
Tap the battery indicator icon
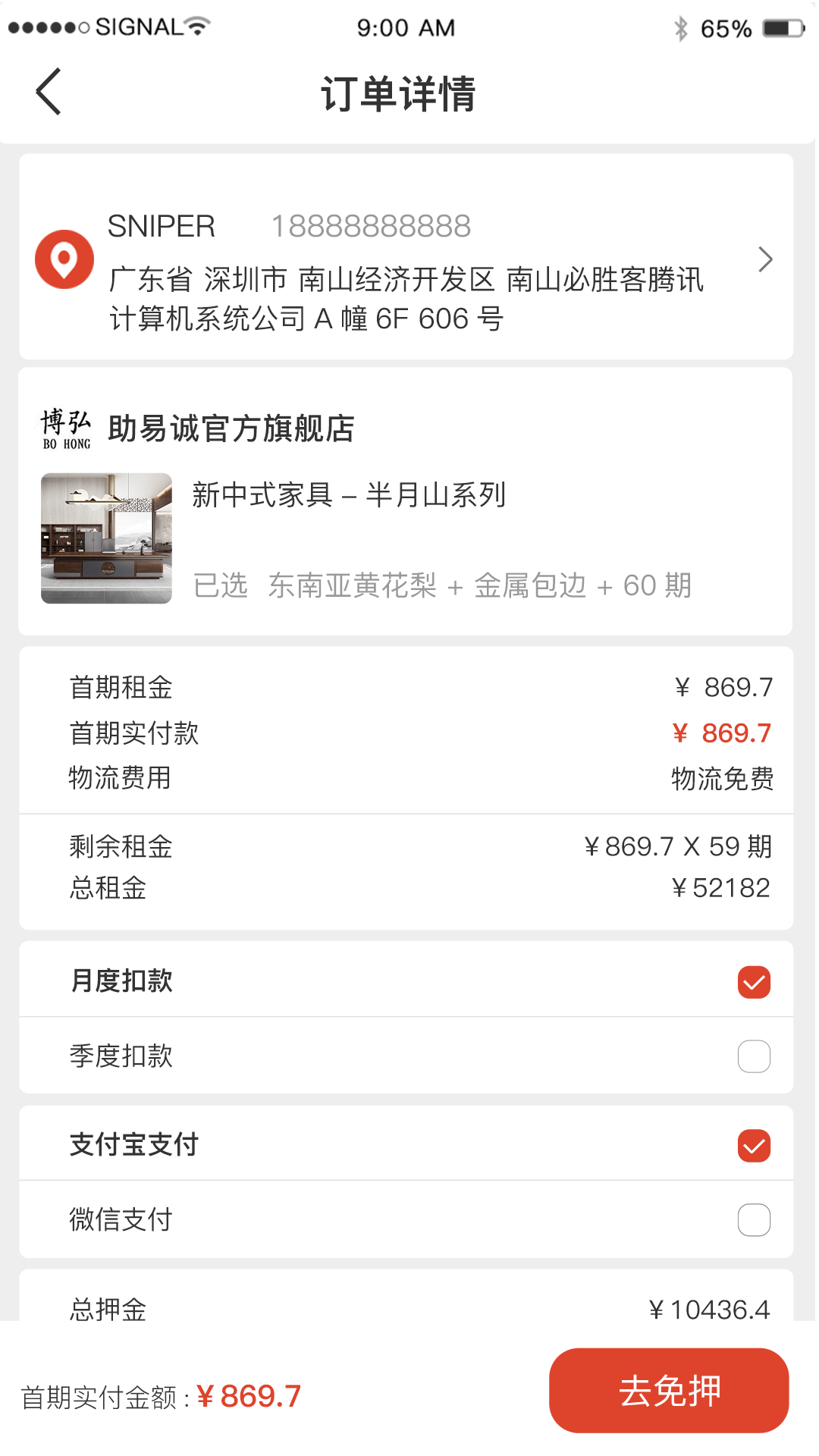point(783,27)
